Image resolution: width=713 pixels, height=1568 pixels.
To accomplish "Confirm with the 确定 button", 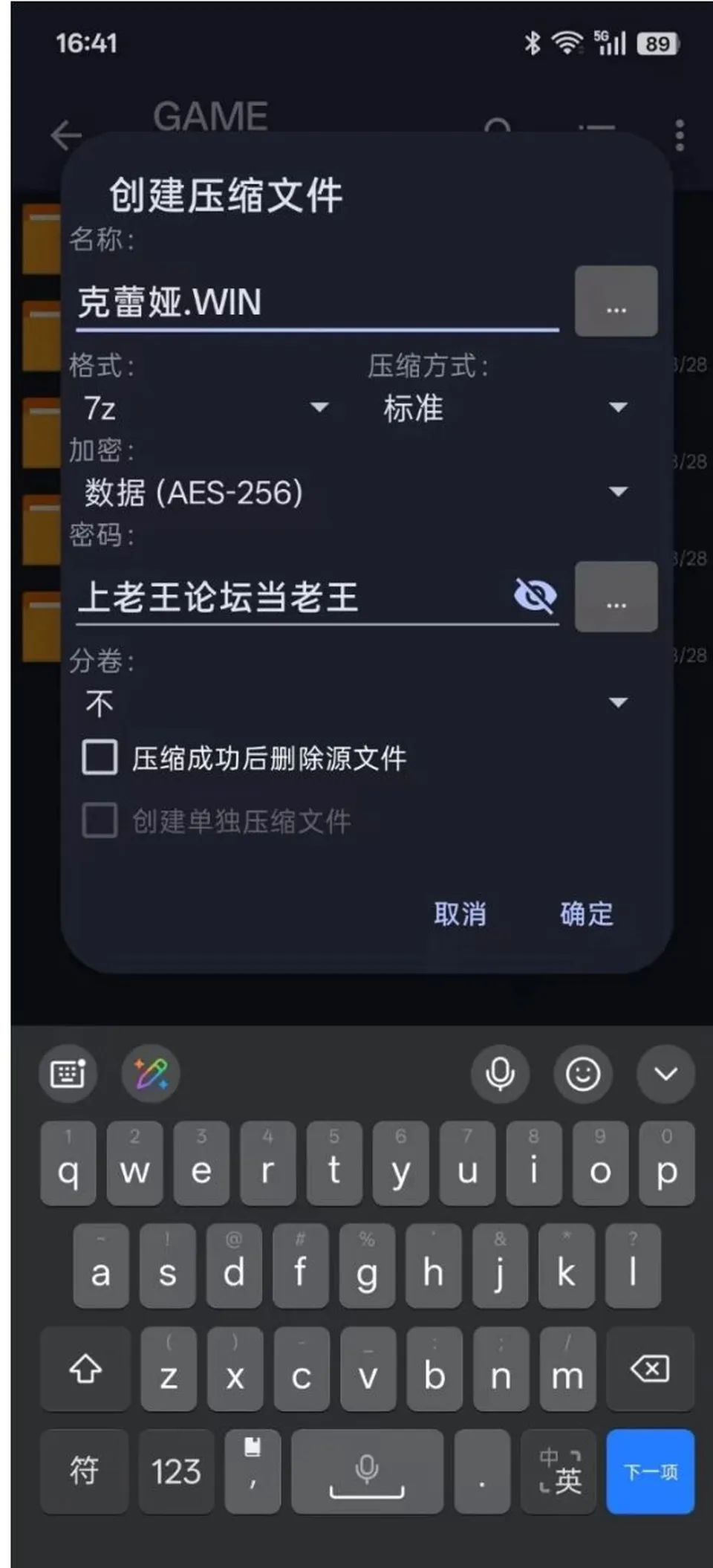I will [587, 914].
